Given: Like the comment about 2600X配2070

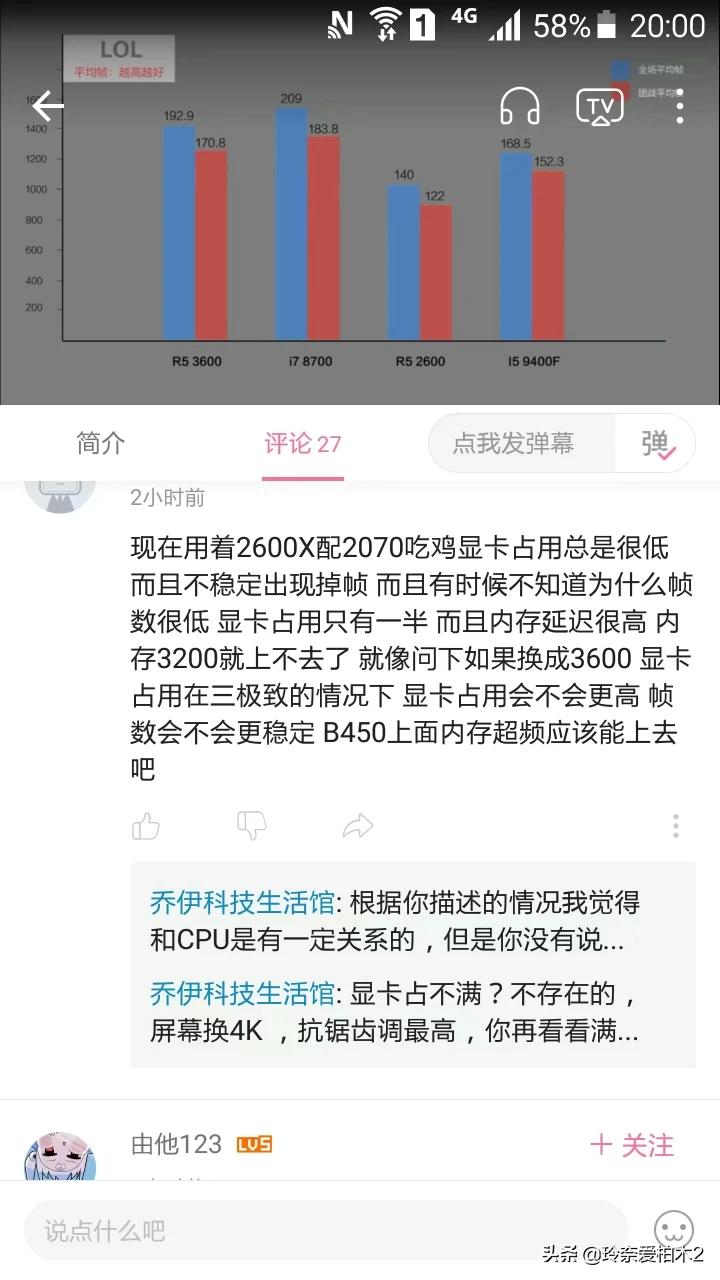Looking at the screenshot, I should tap(146, 826).
